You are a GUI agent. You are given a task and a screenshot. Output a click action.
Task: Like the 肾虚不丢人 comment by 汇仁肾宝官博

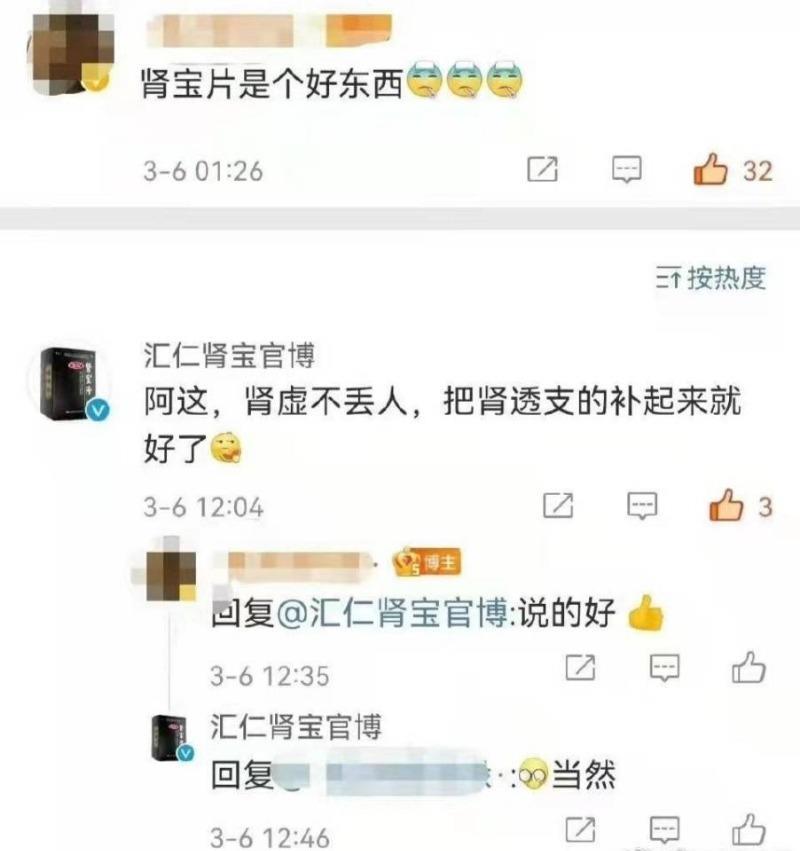pos(726,506)
